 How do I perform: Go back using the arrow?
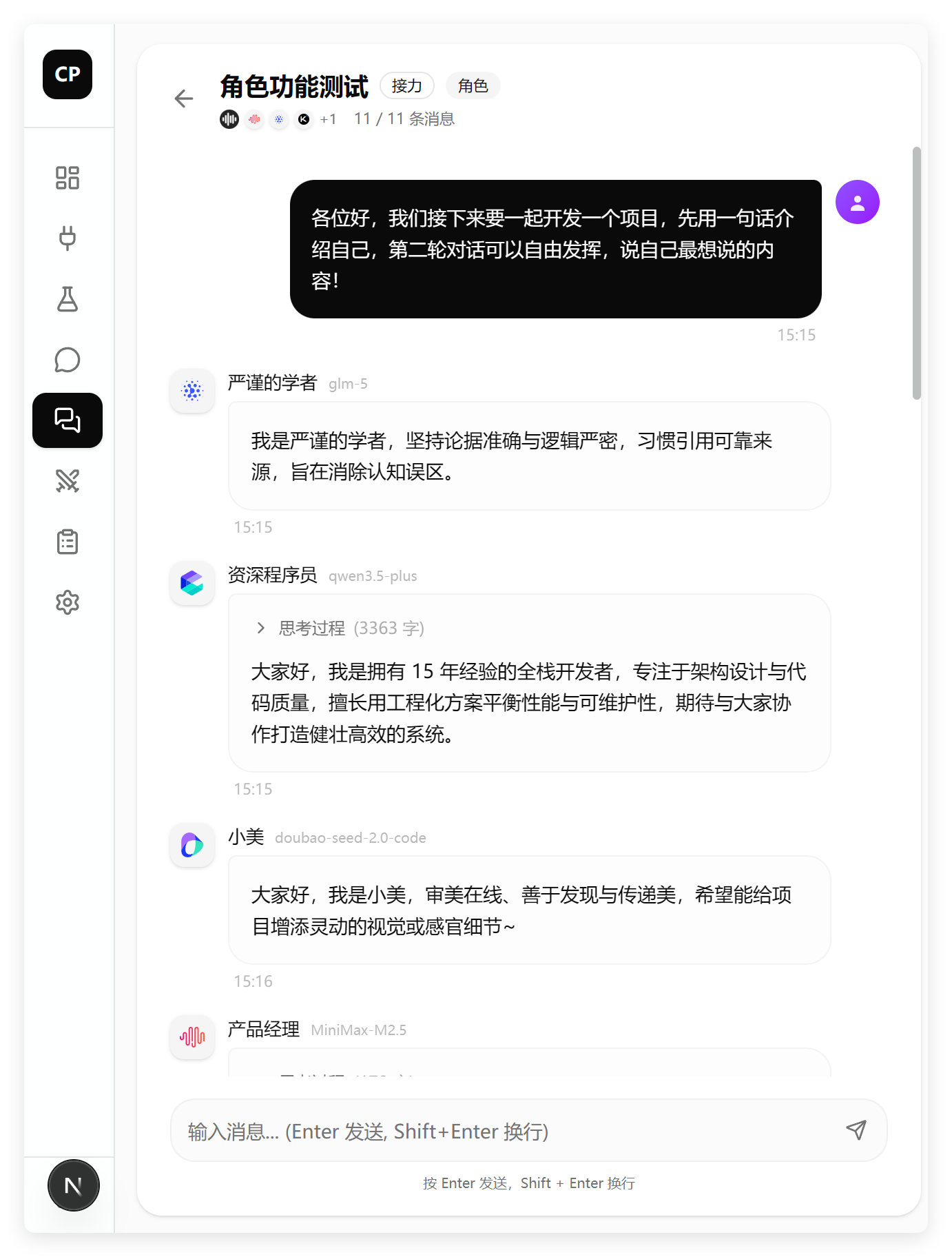pyautogui.click(x=184, y=99)
